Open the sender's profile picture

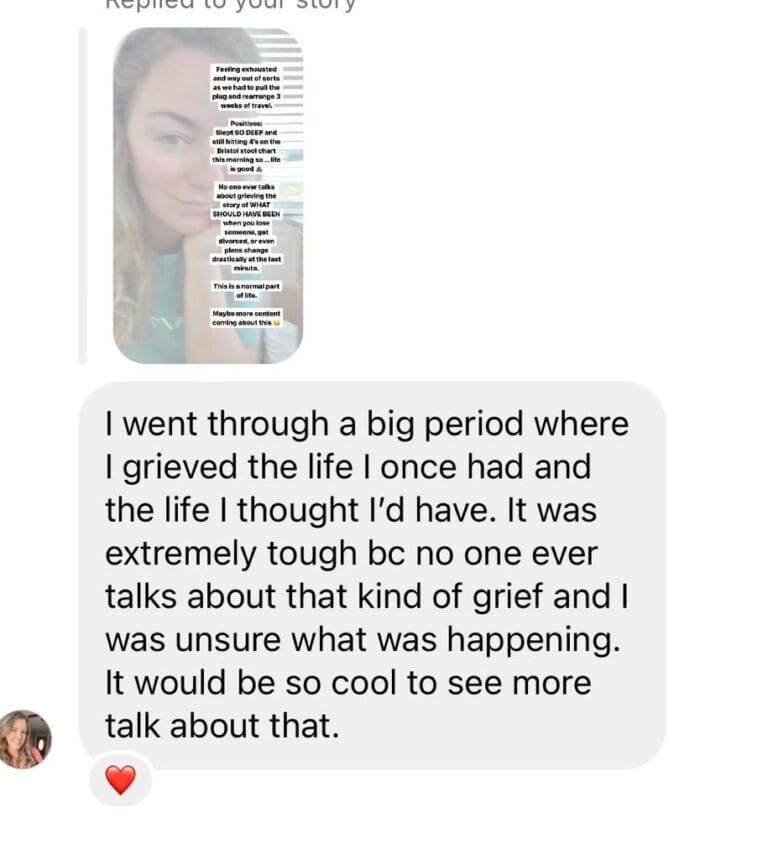[x=25, y=739]
